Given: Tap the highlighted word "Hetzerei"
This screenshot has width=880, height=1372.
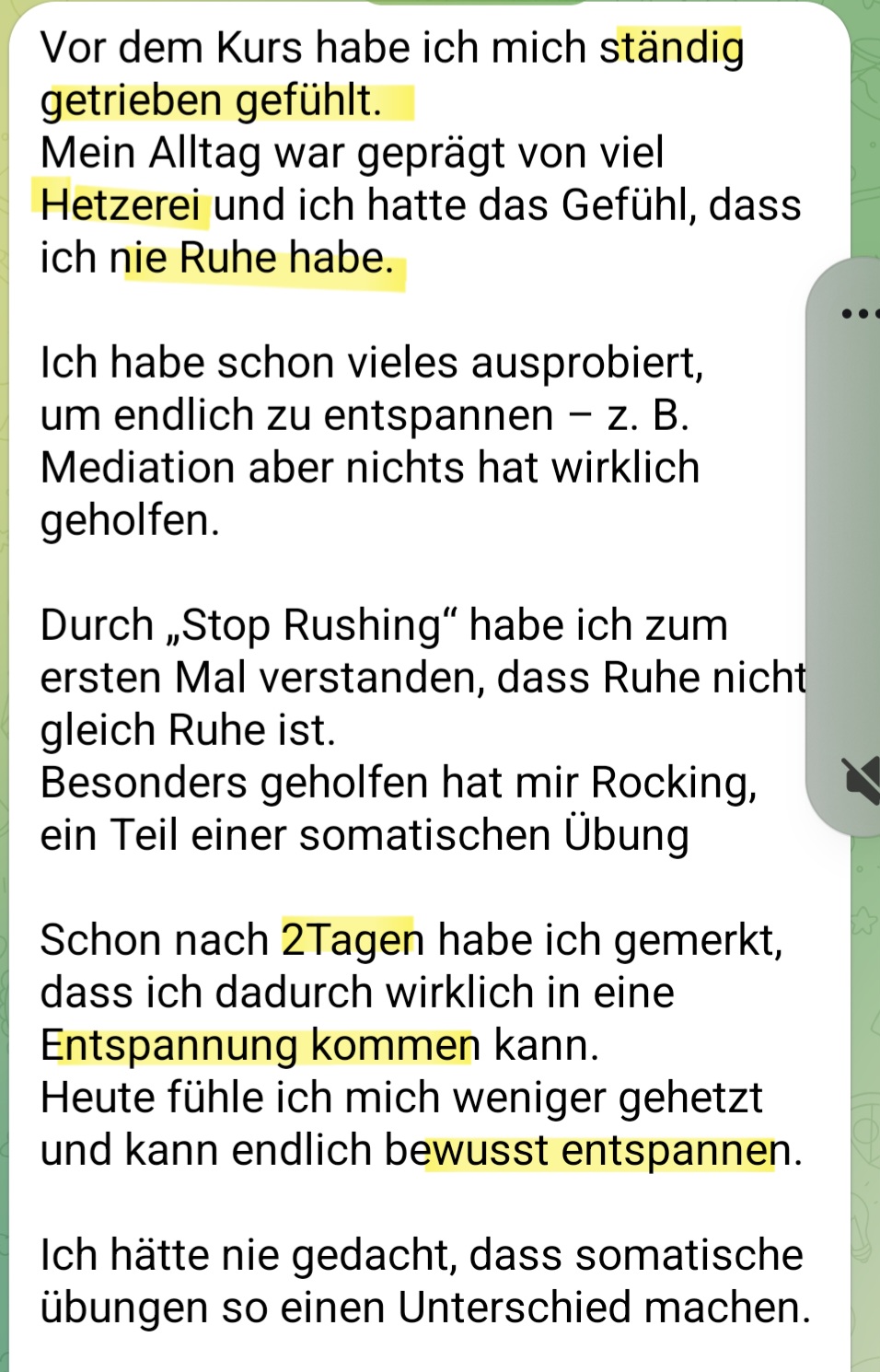Looking at the screenshot, I should click(124, 204).
